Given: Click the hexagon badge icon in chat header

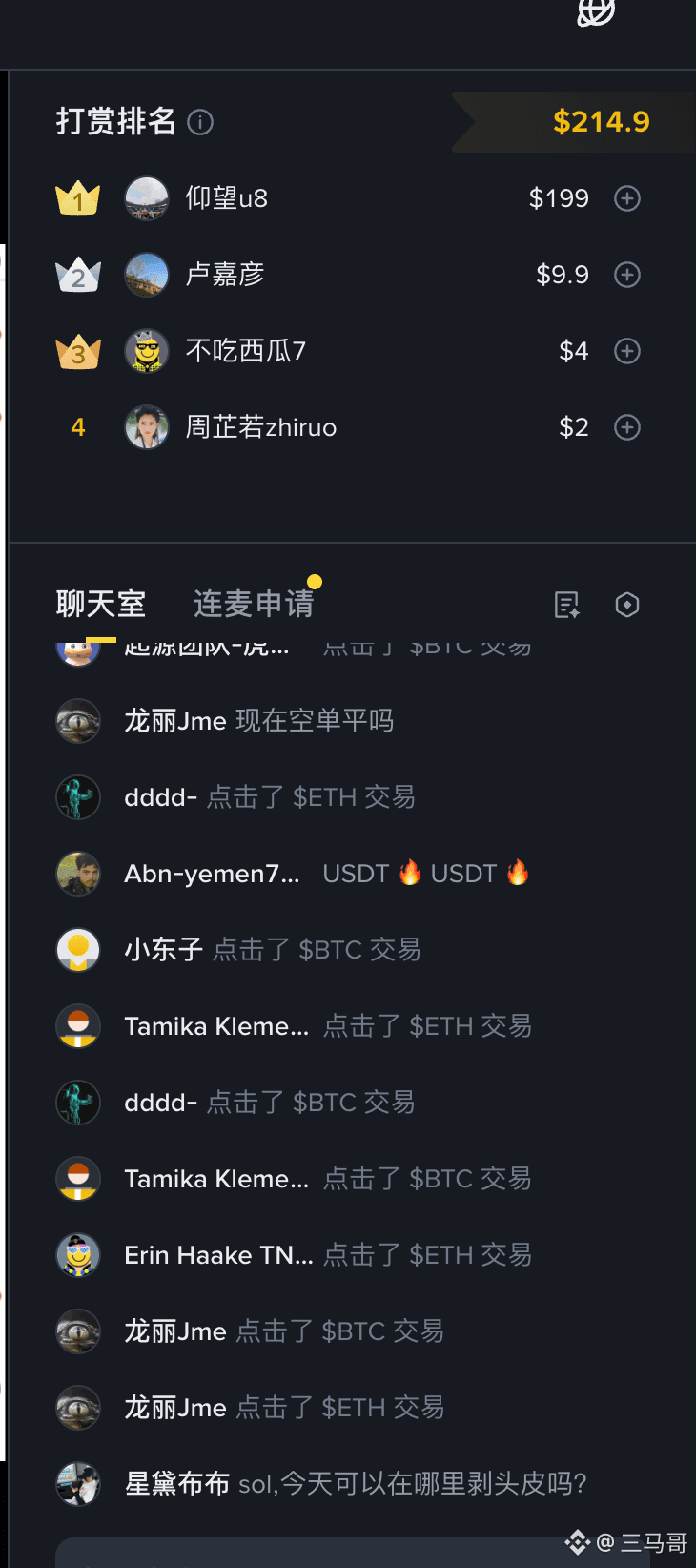Looking at the screenshot, I should [627, 604].
